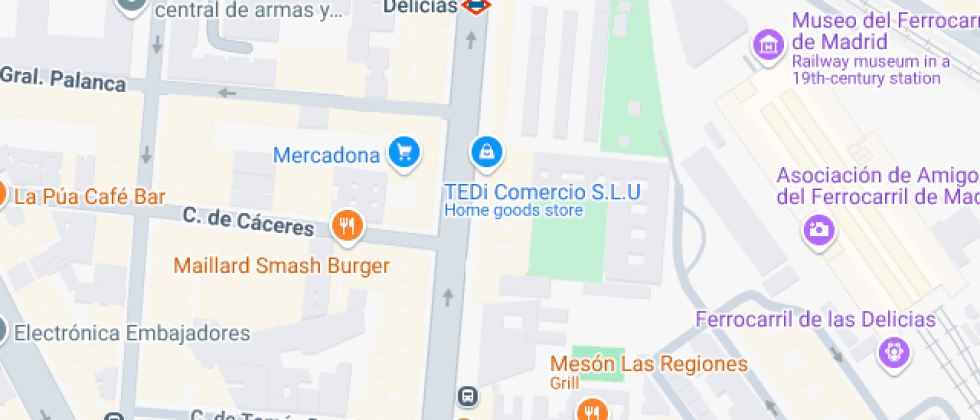The width and height of the screenshot is (980, 420).
Task: Select the Electrónica Embajadores place marker
Action: pos(3,331)
